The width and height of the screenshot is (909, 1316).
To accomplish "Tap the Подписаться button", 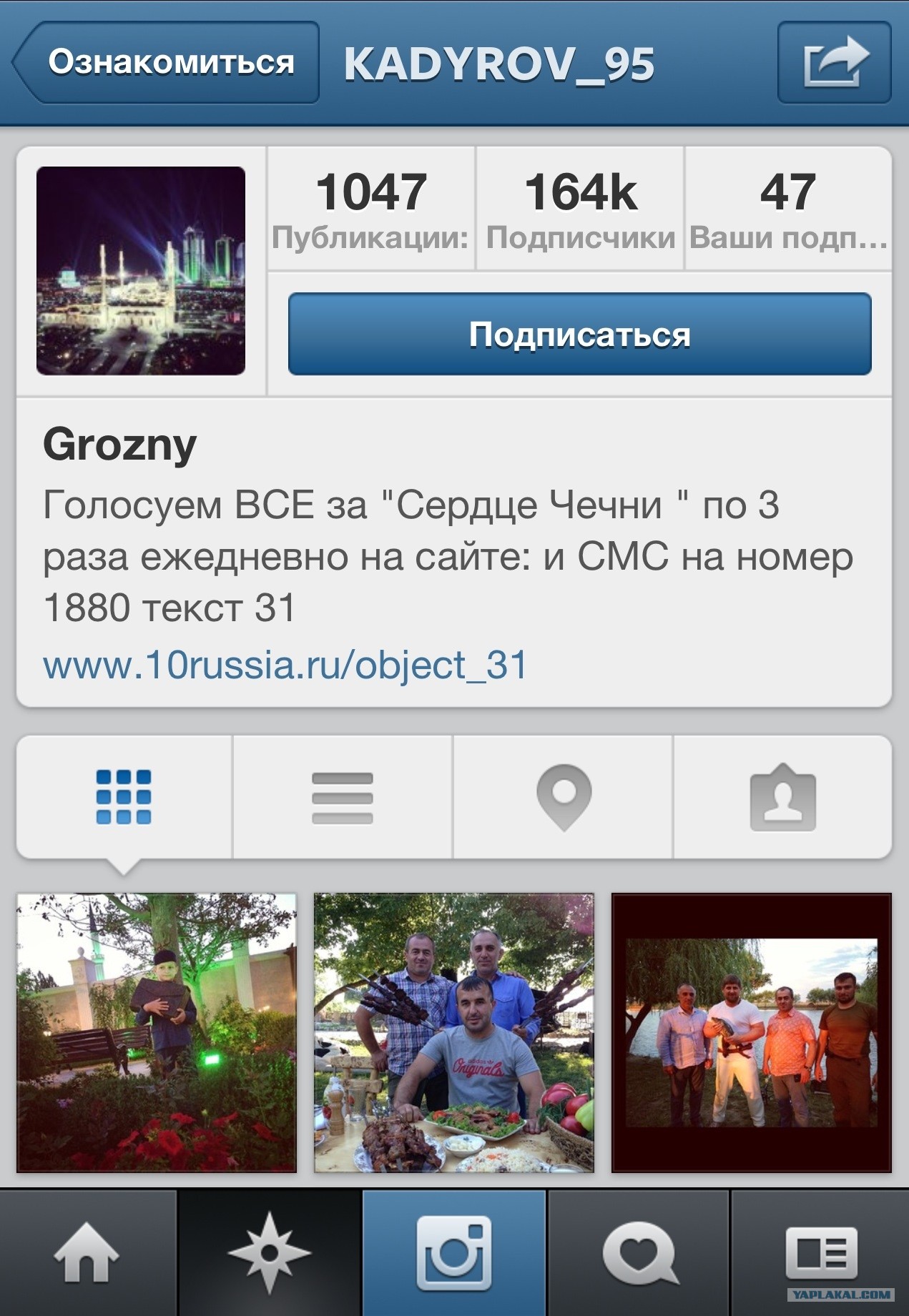I will [579, 334].
